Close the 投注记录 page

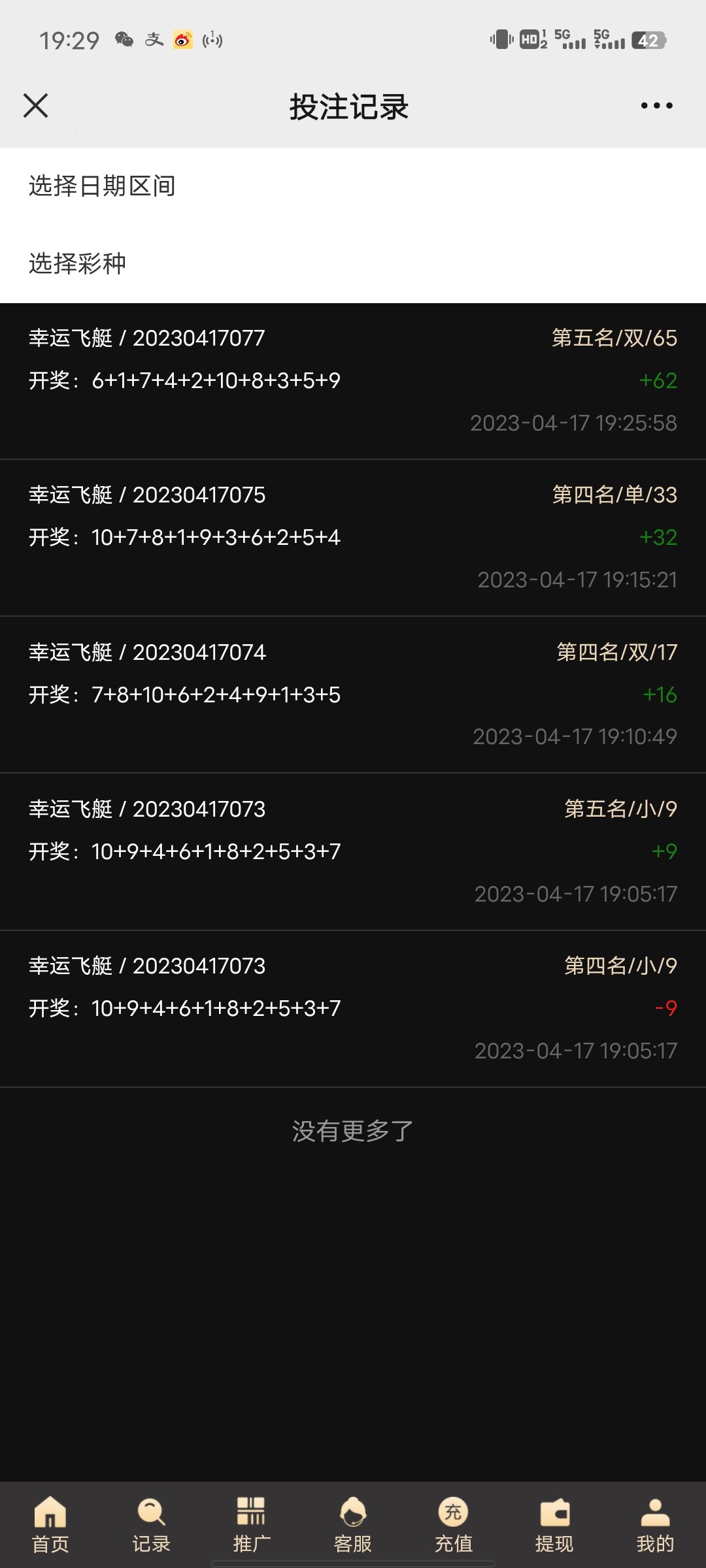[36, 105]
